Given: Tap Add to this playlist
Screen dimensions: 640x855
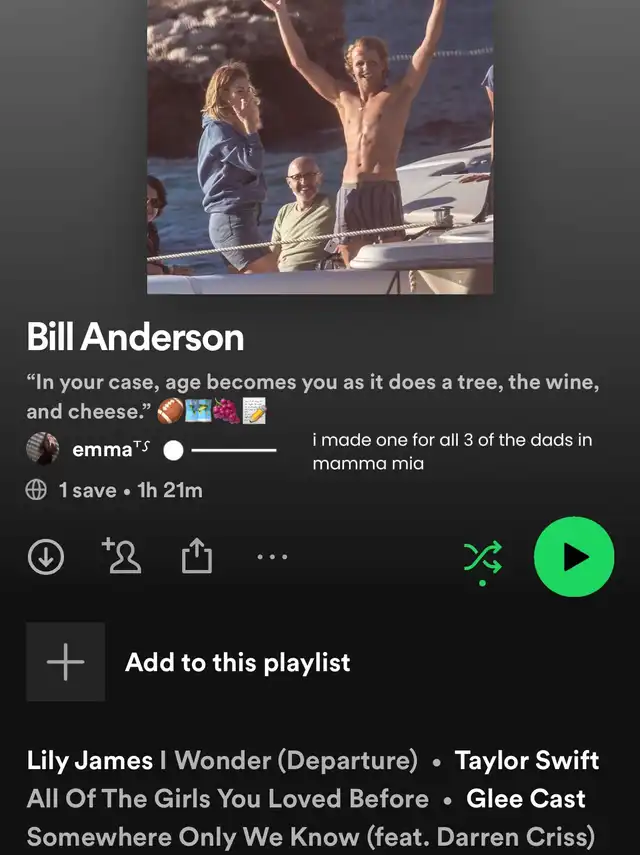Looking at the screenshot, I should click(188, 662).
